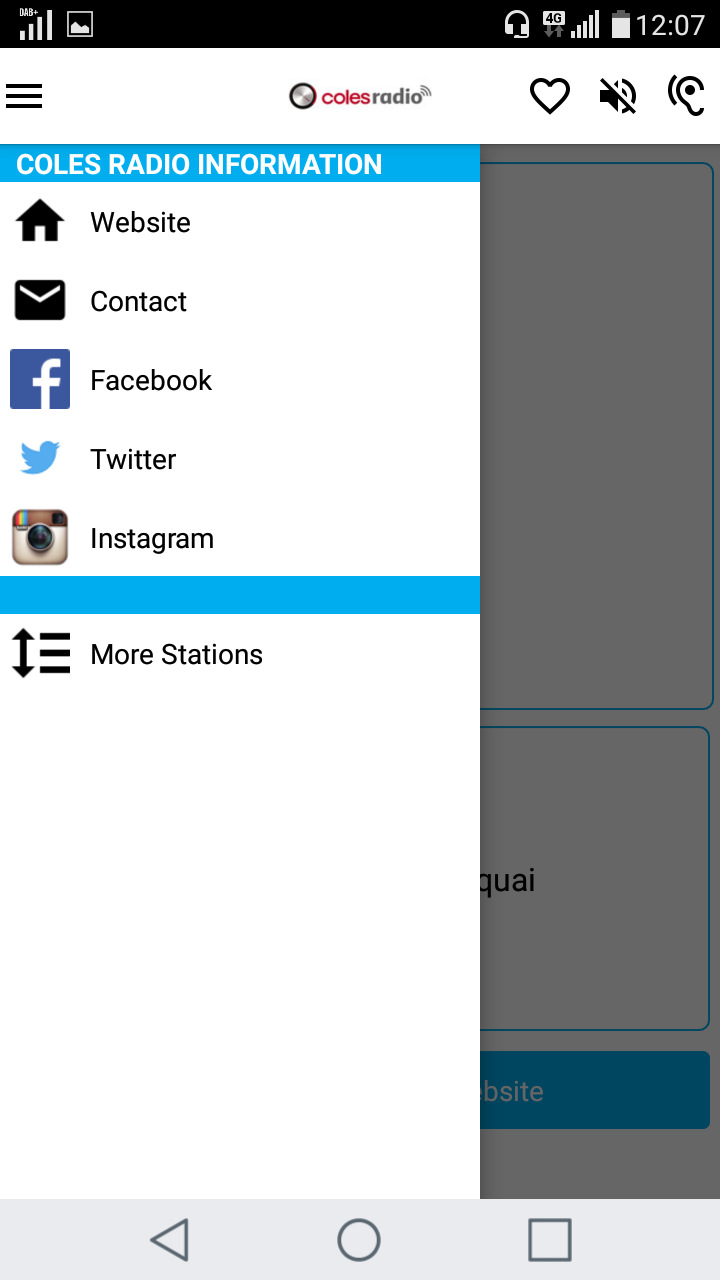Tap the system back button

click(x=169, y=1240)
